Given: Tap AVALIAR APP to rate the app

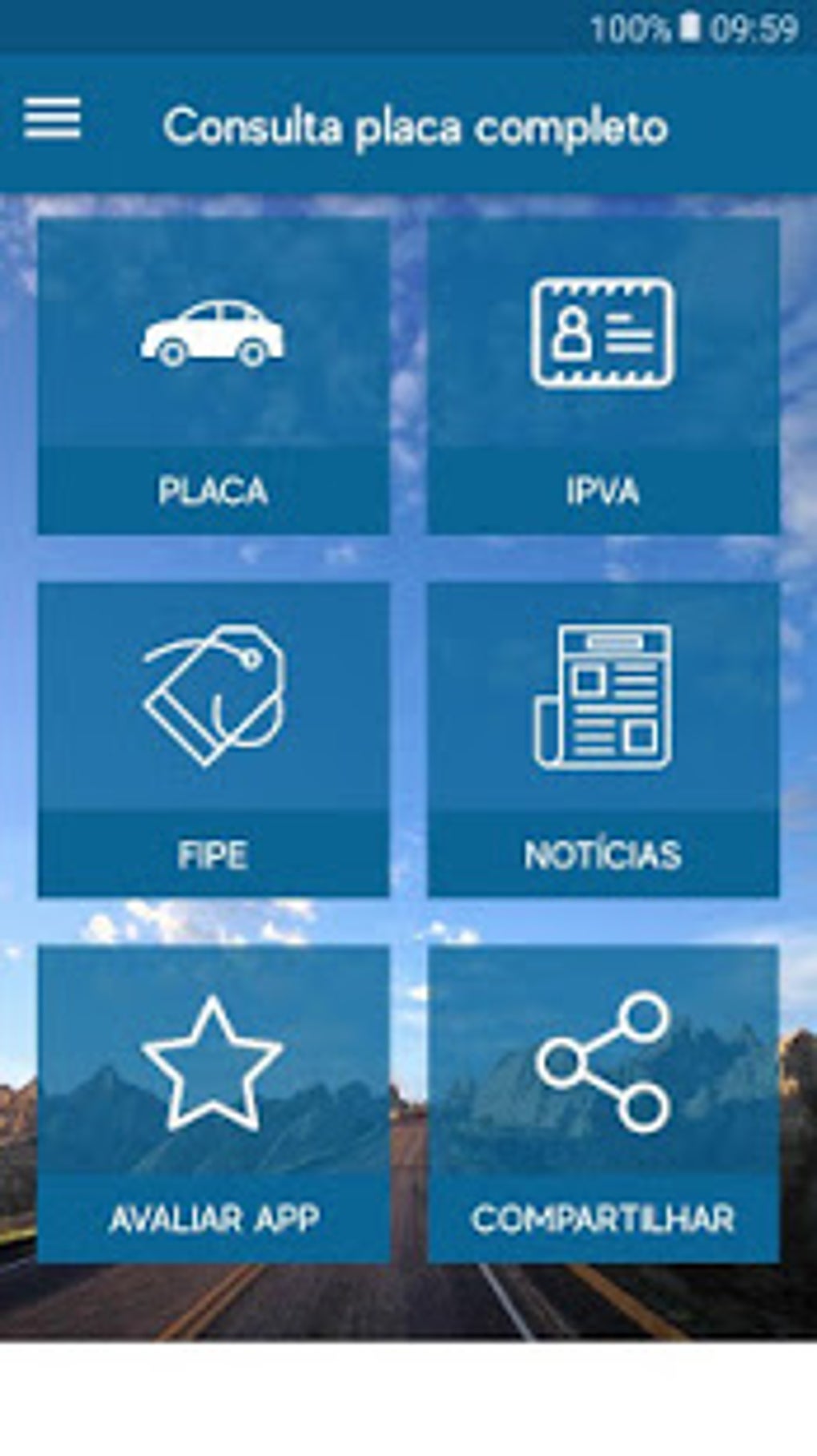Looking at the screenshot, I should tap(213, 1103).
